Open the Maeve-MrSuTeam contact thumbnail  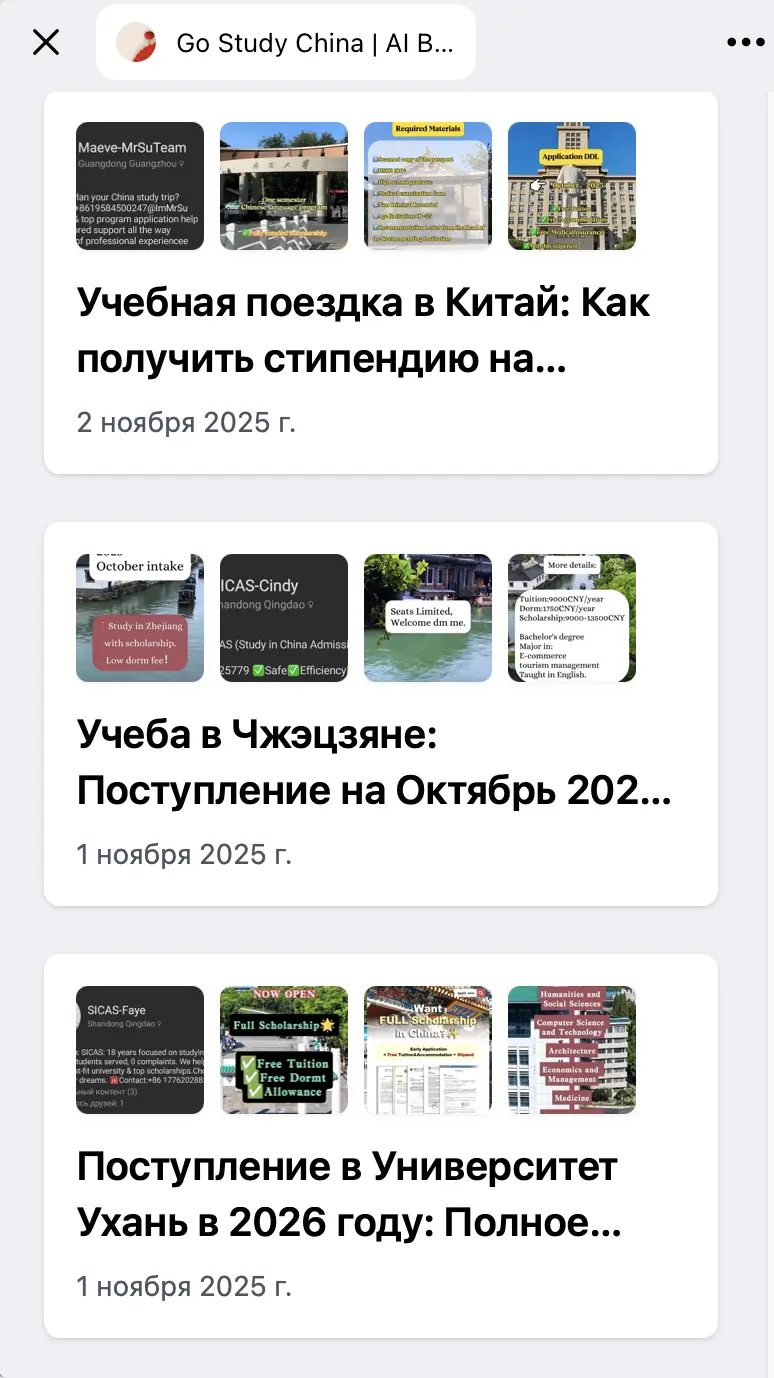point(140,186)
